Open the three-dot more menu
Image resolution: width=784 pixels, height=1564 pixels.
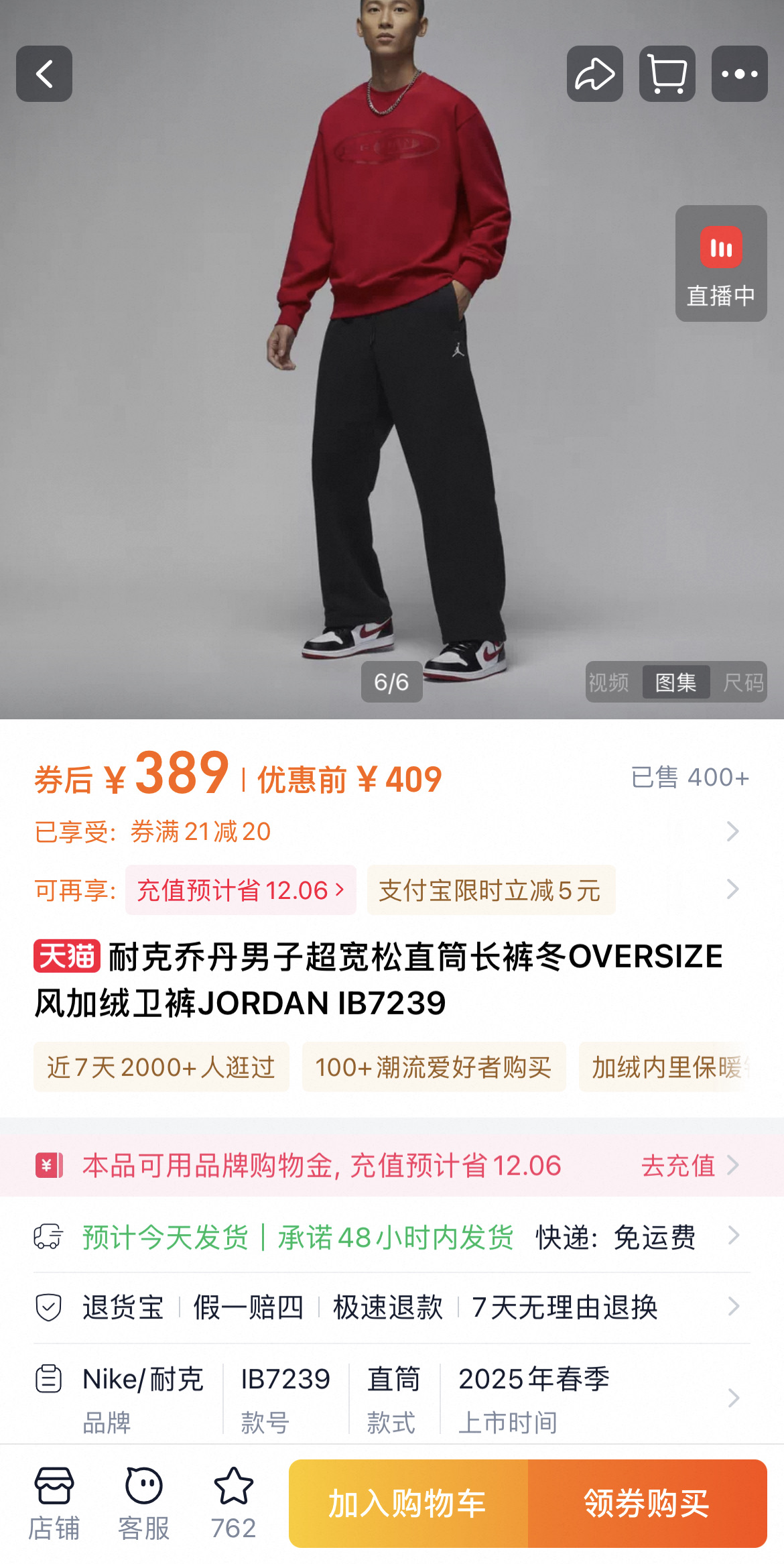click(x=739, y=74)
